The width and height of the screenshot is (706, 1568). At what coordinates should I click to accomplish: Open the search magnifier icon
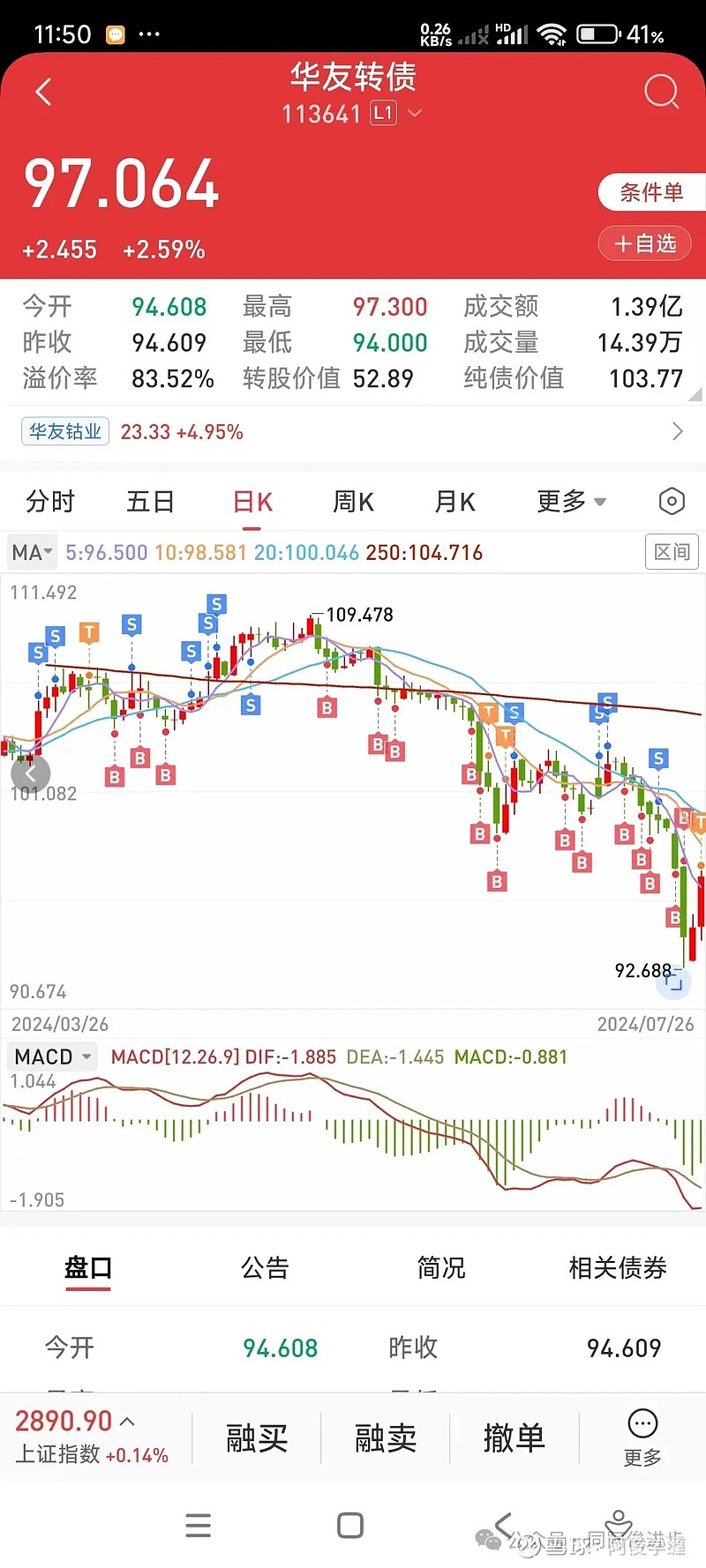[661, 92]
